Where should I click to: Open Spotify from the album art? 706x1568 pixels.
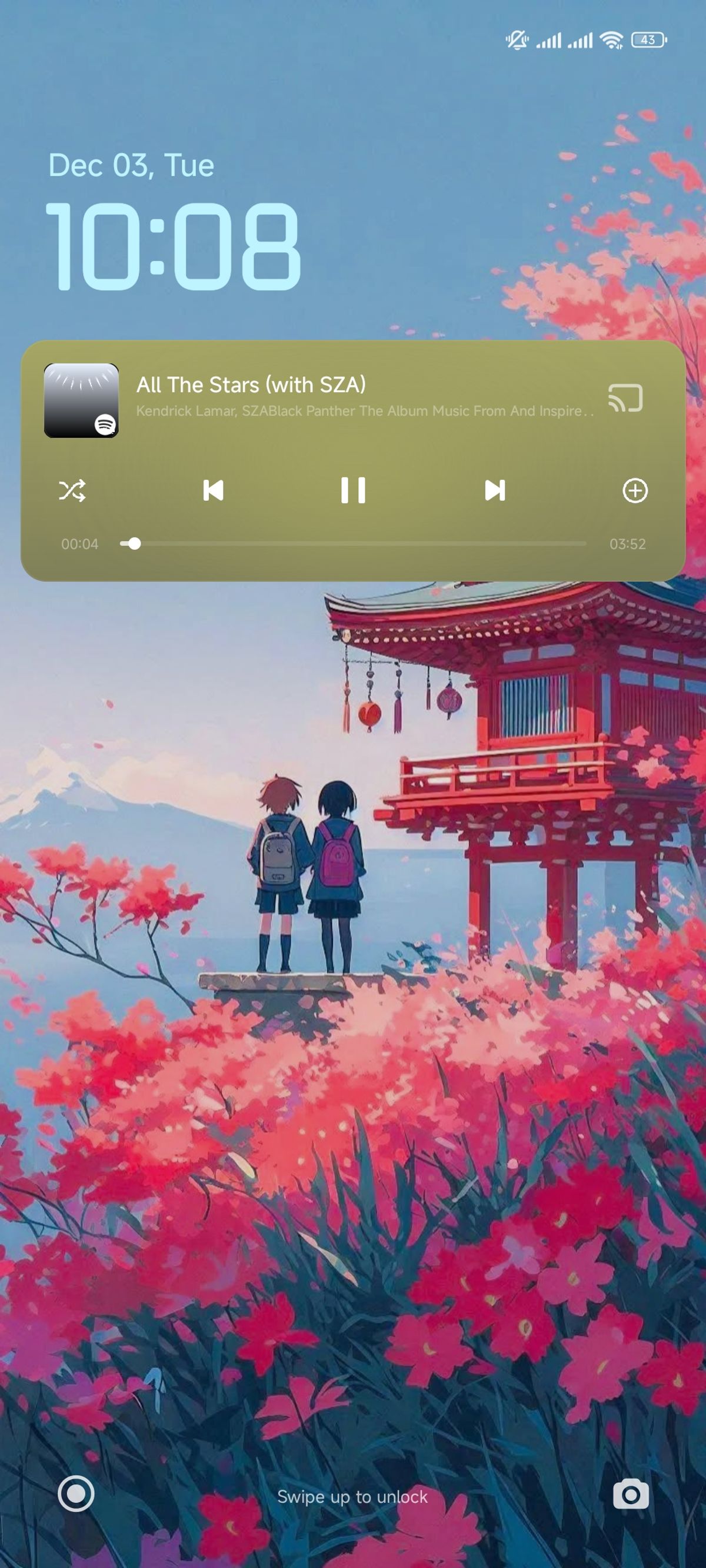(81, 400)
